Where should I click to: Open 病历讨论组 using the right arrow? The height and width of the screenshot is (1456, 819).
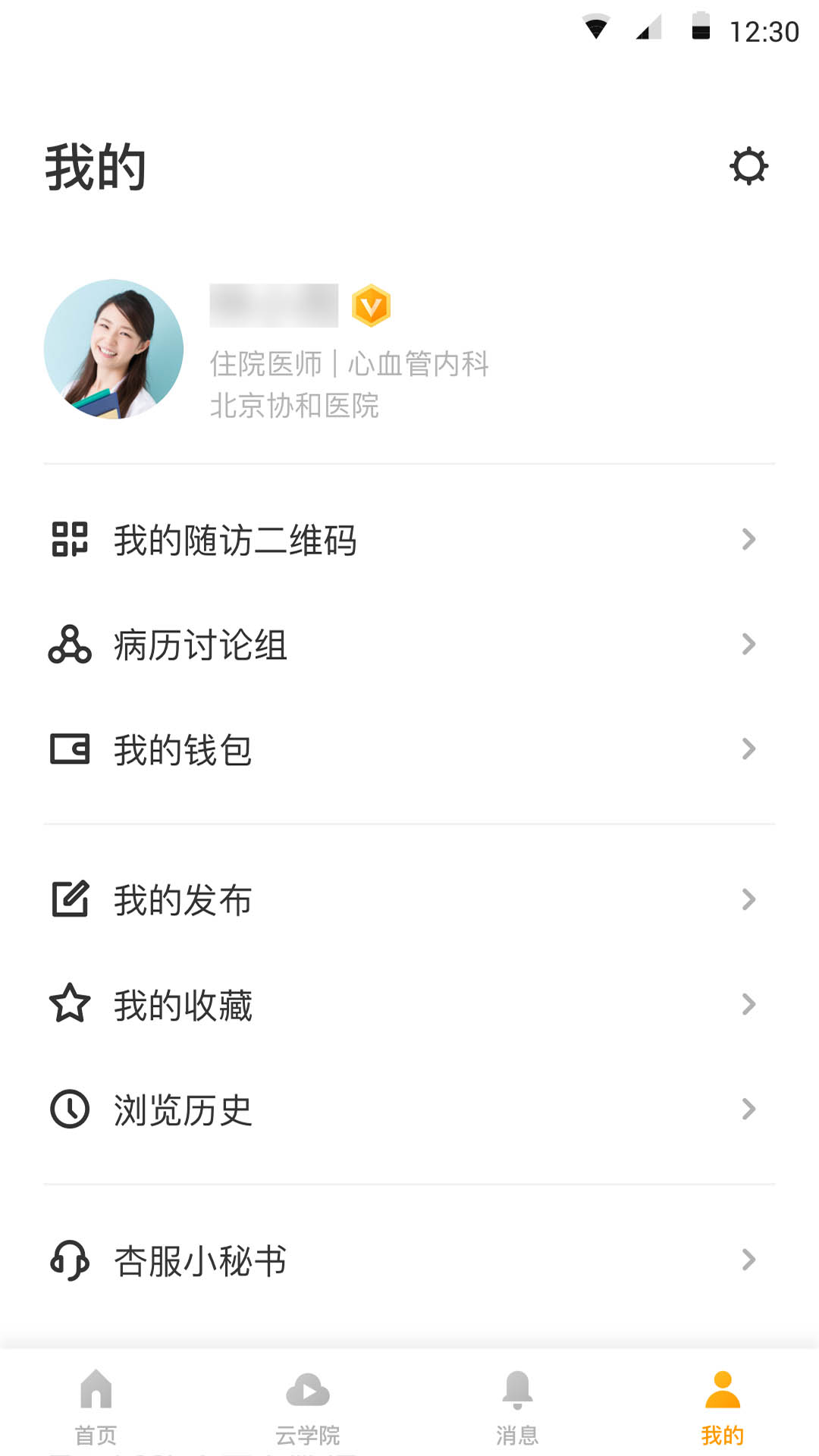coord(749,645)
